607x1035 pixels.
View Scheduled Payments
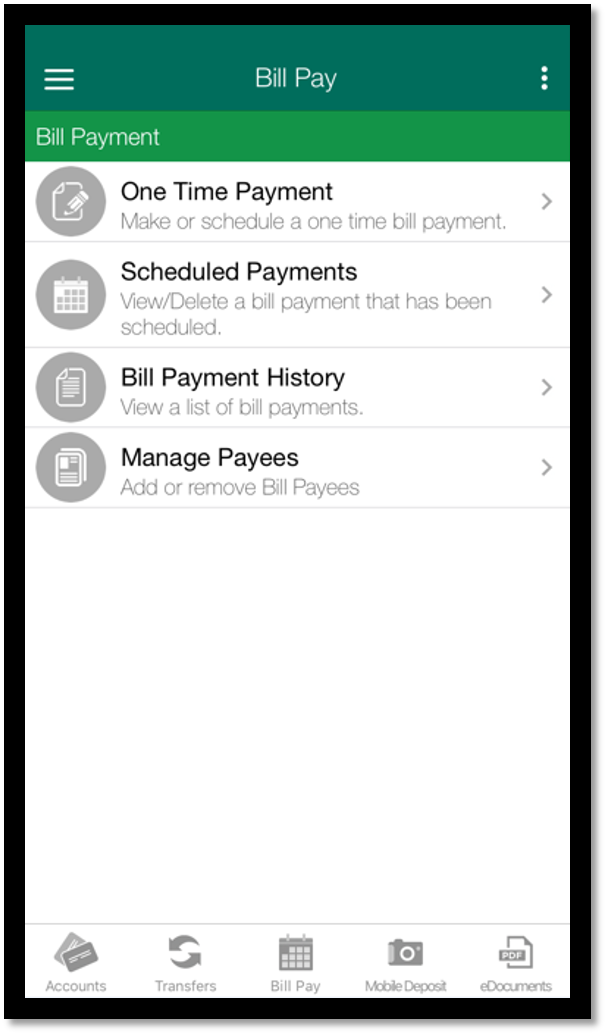(x=297, y=295)
